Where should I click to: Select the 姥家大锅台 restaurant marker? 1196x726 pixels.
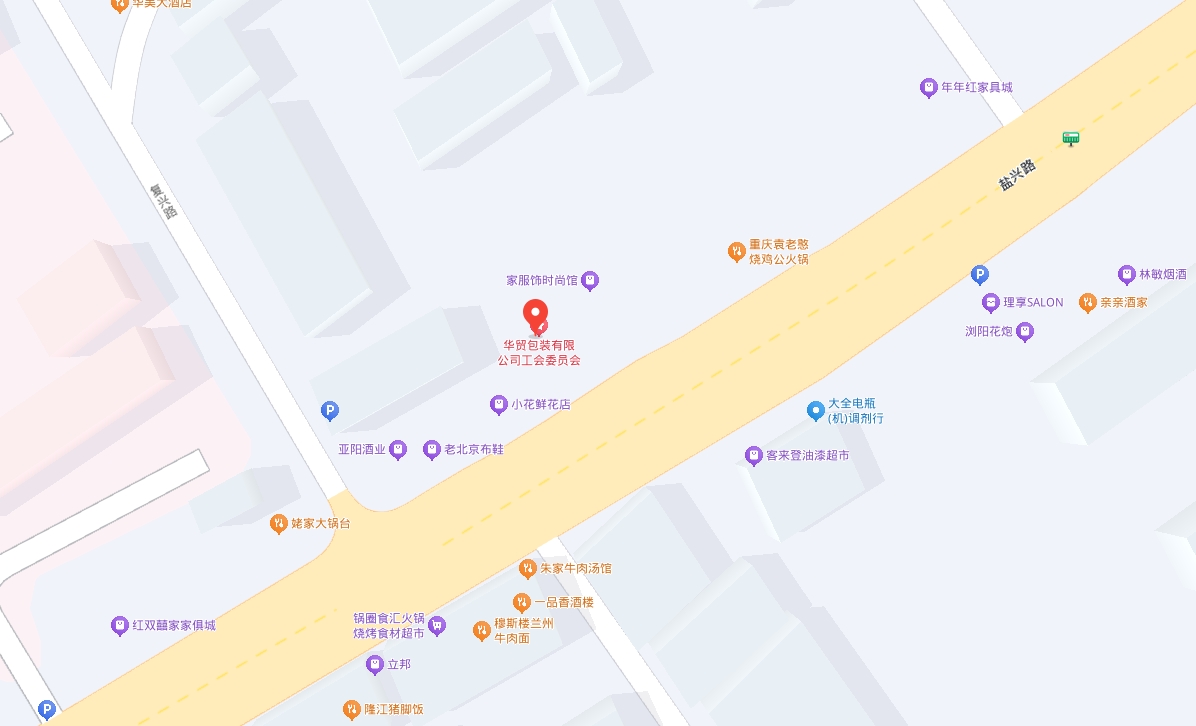coord(279,524)
